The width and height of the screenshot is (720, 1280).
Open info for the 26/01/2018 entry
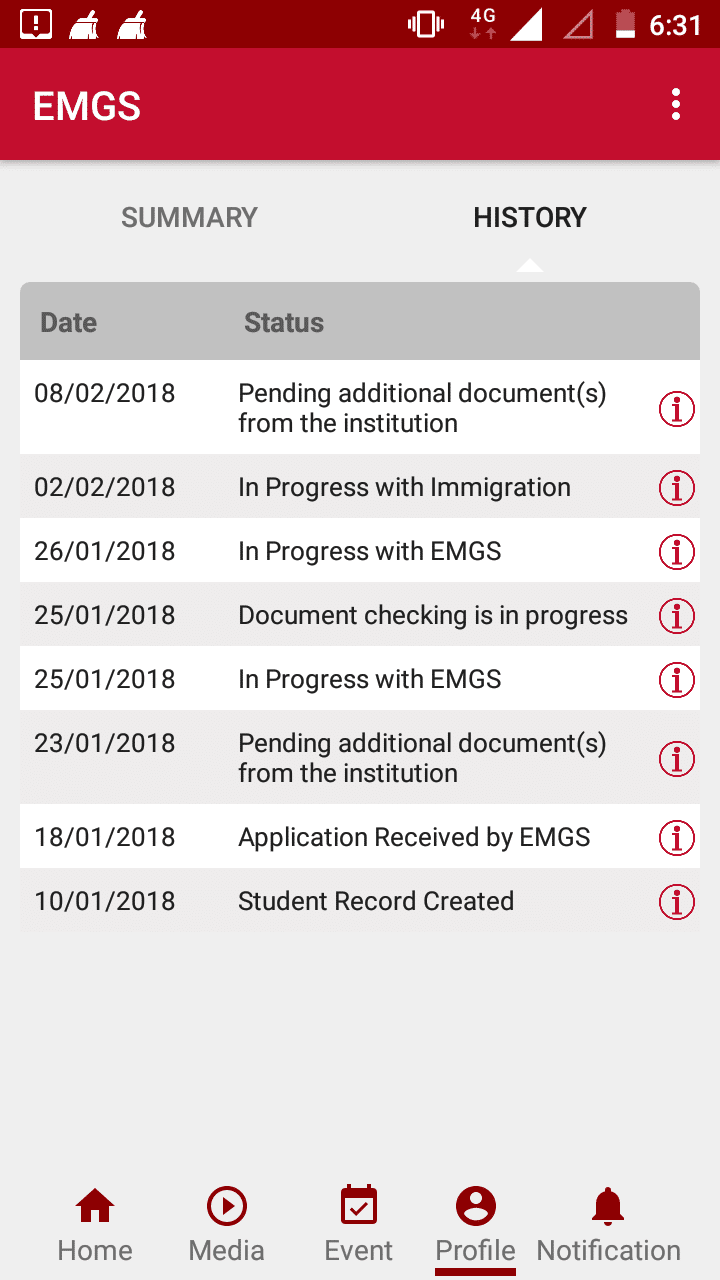677,551
